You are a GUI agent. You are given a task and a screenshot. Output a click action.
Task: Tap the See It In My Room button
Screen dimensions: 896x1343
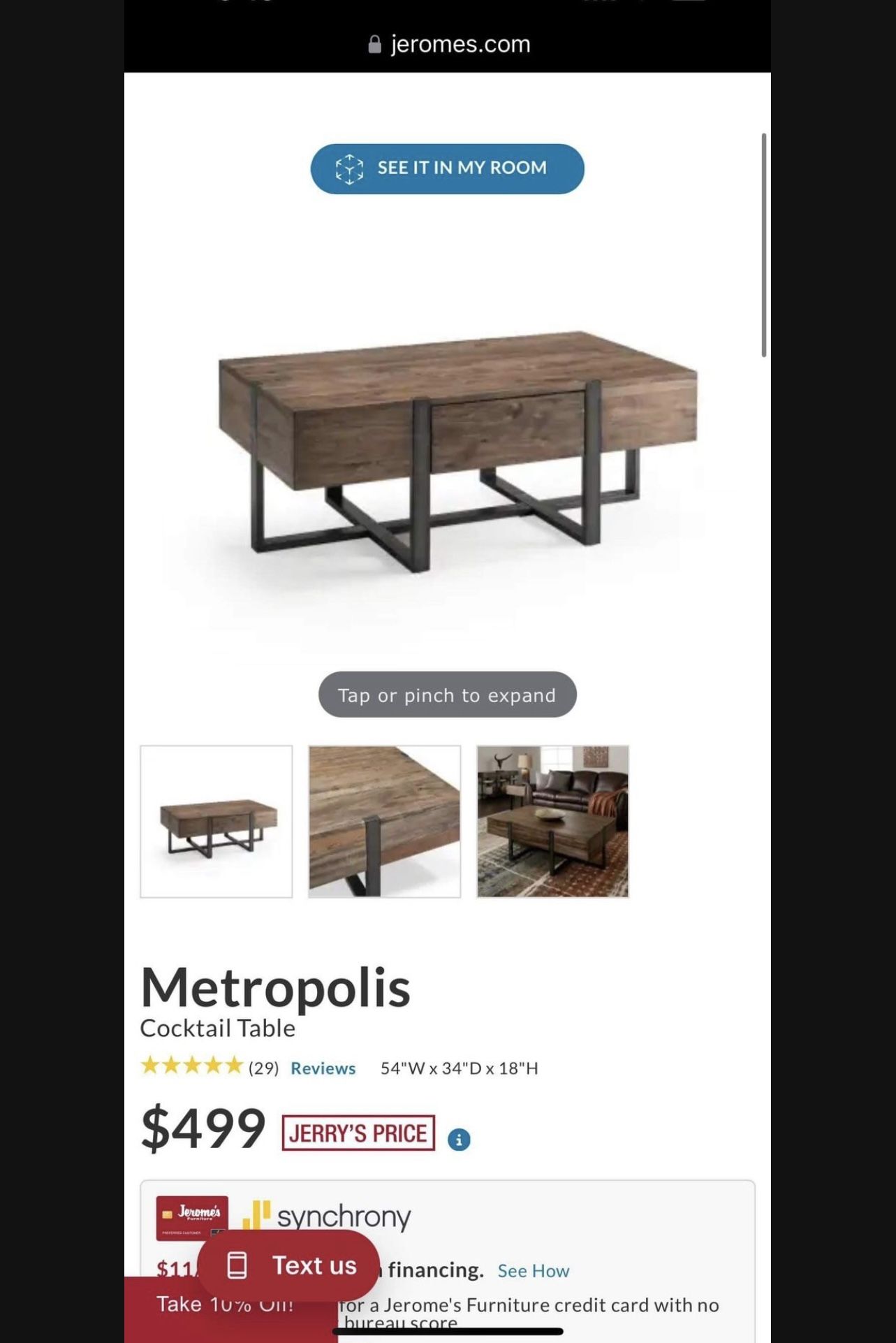click(447, 168)
